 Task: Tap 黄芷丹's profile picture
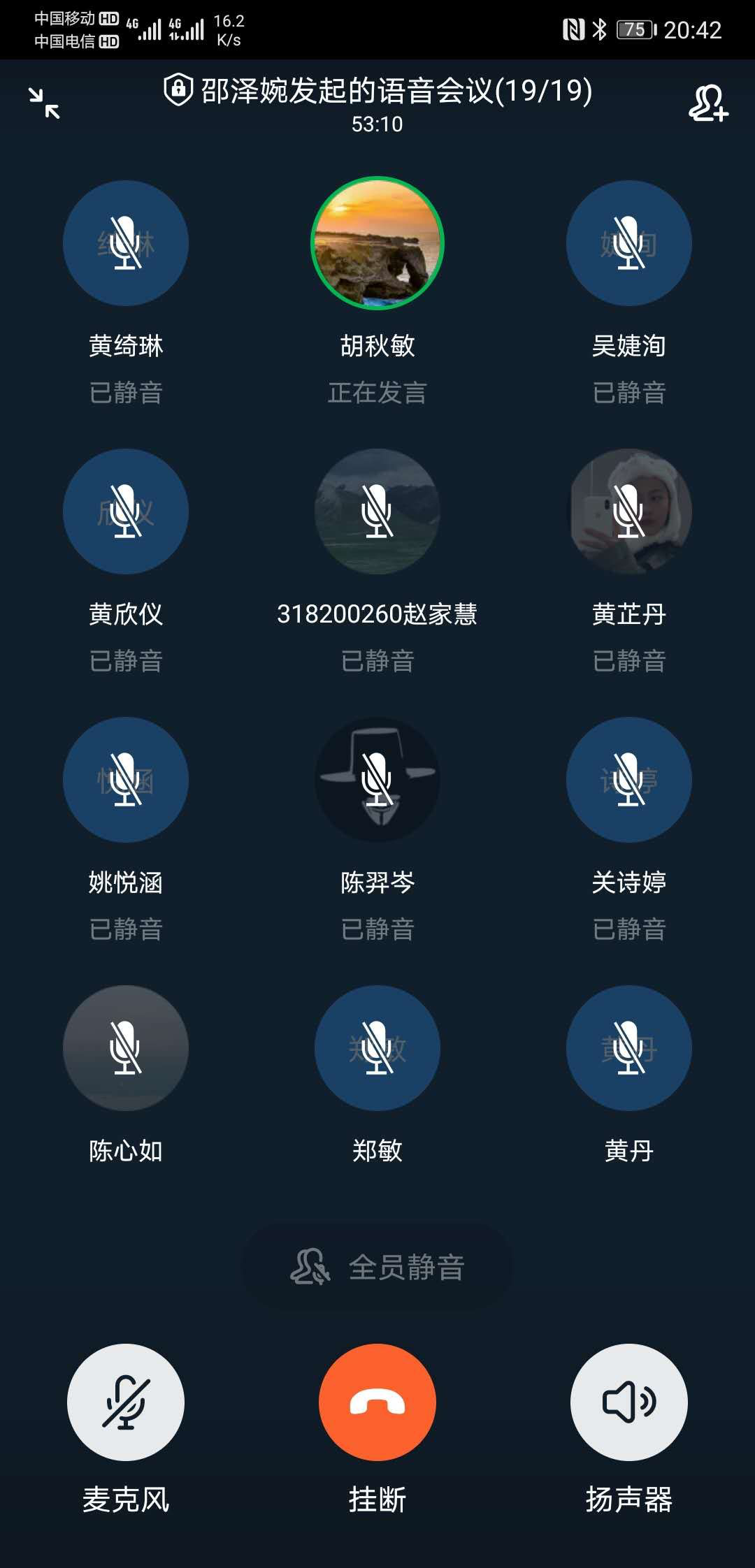(x=629, y=511)
